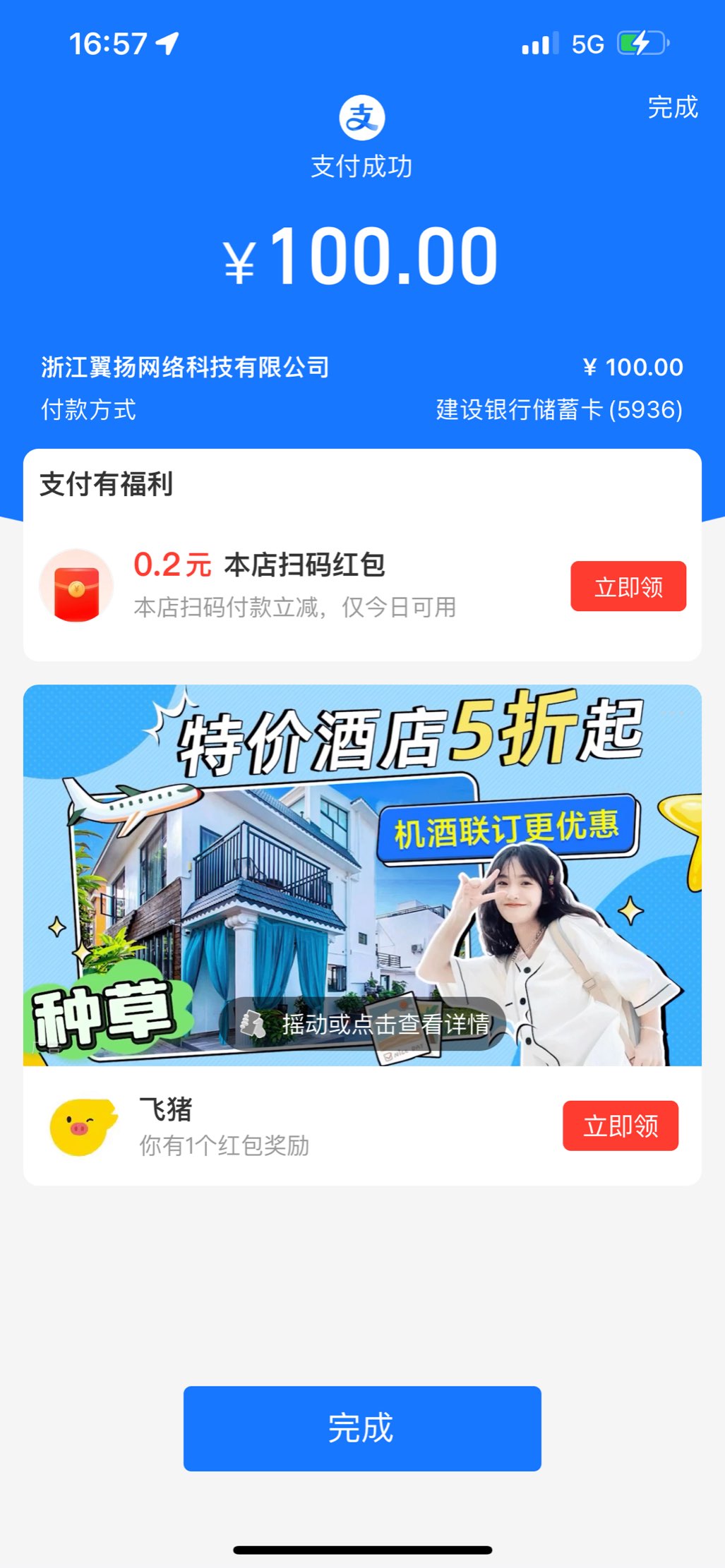Claim the 0.2元 本店扫码红包
725x1568 pixels.
[628, 586]
